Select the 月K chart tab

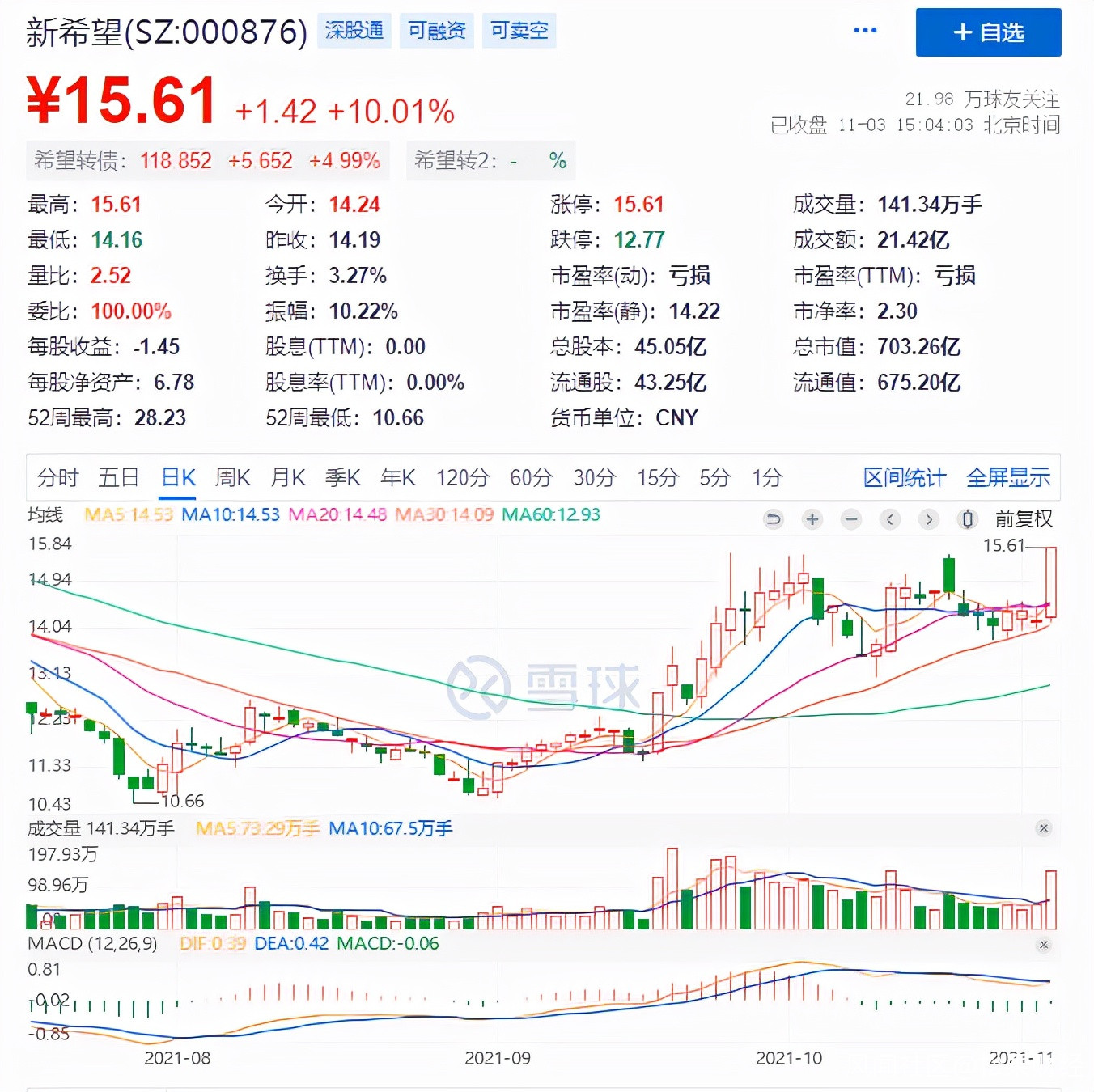[288, 478]
